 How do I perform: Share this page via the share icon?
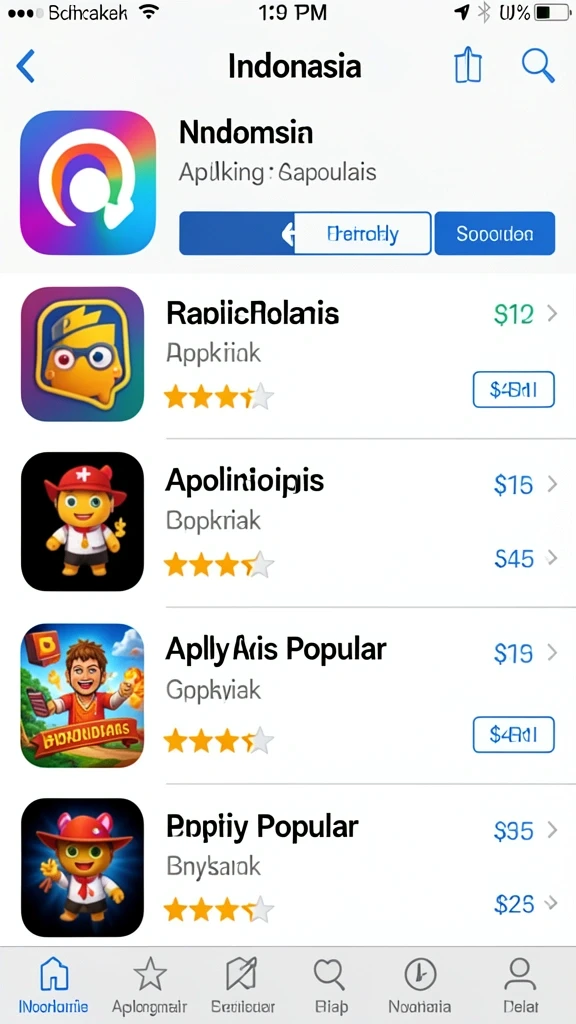coord(468,65)
